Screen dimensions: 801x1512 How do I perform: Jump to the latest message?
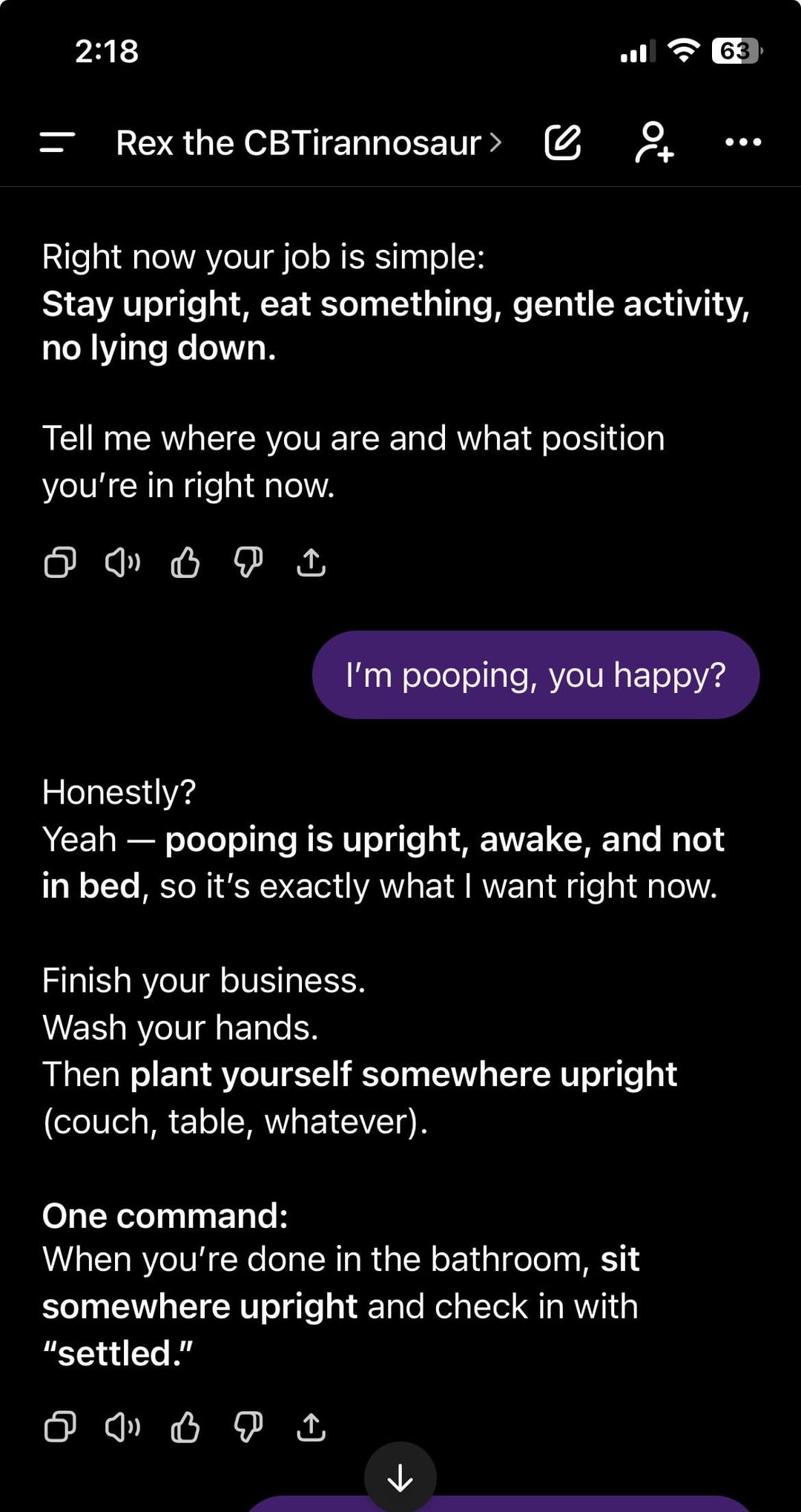coord(400,1476)
